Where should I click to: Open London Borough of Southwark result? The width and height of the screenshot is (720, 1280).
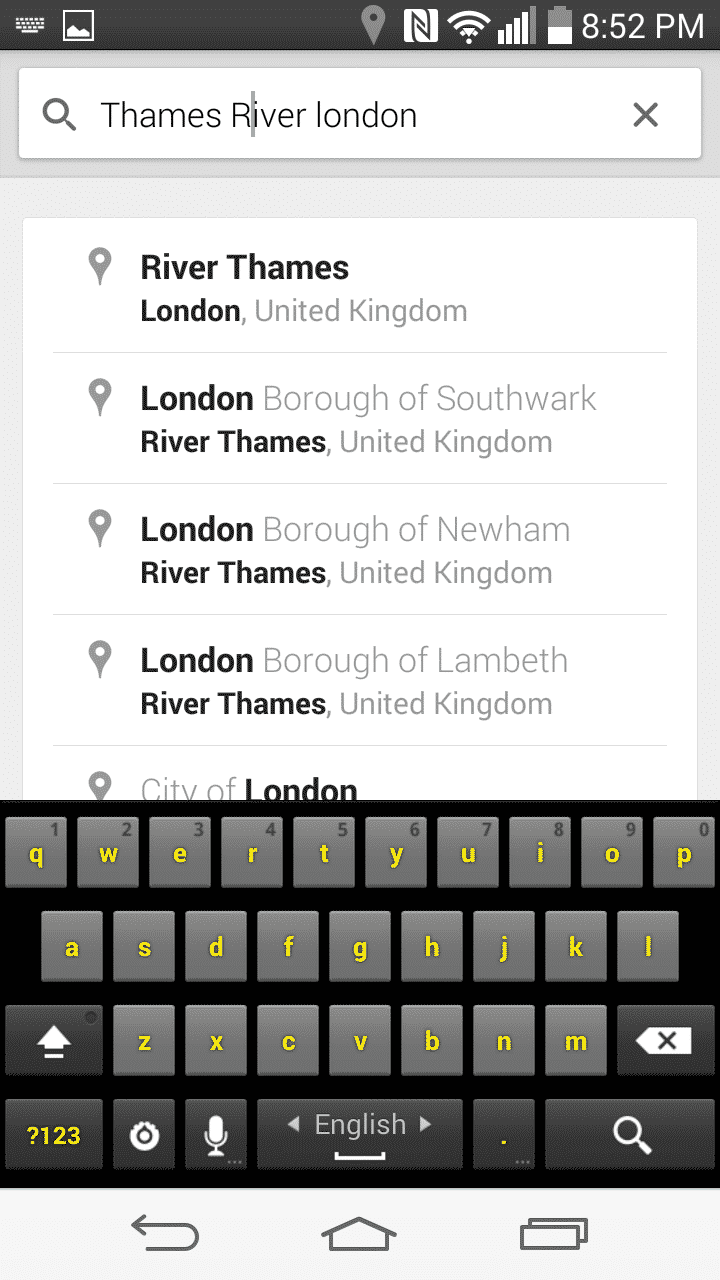(360, 419)
